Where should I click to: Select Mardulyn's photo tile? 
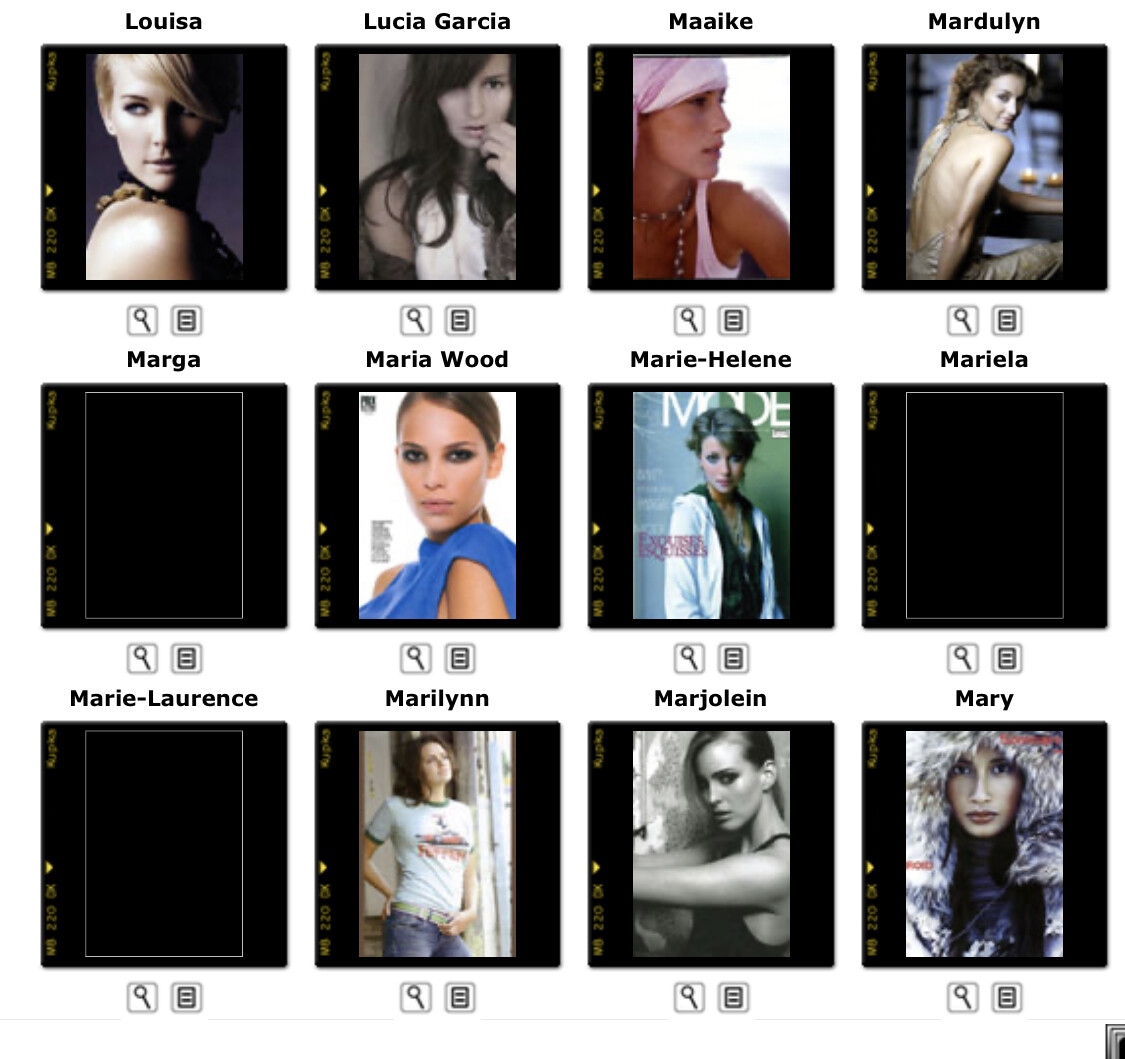pyautogui.click(x=984, y=167)
